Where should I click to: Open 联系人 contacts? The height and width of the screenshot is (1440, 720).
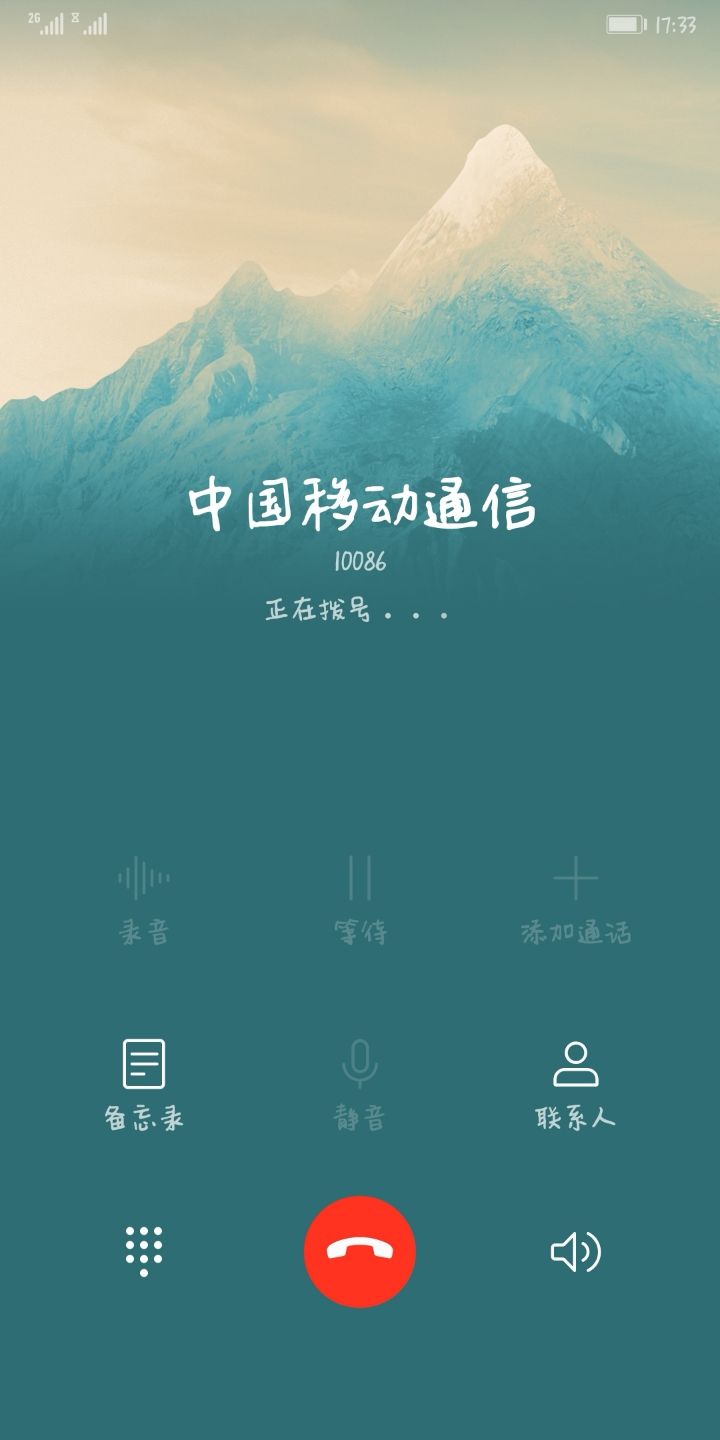tap(576, 1084)
